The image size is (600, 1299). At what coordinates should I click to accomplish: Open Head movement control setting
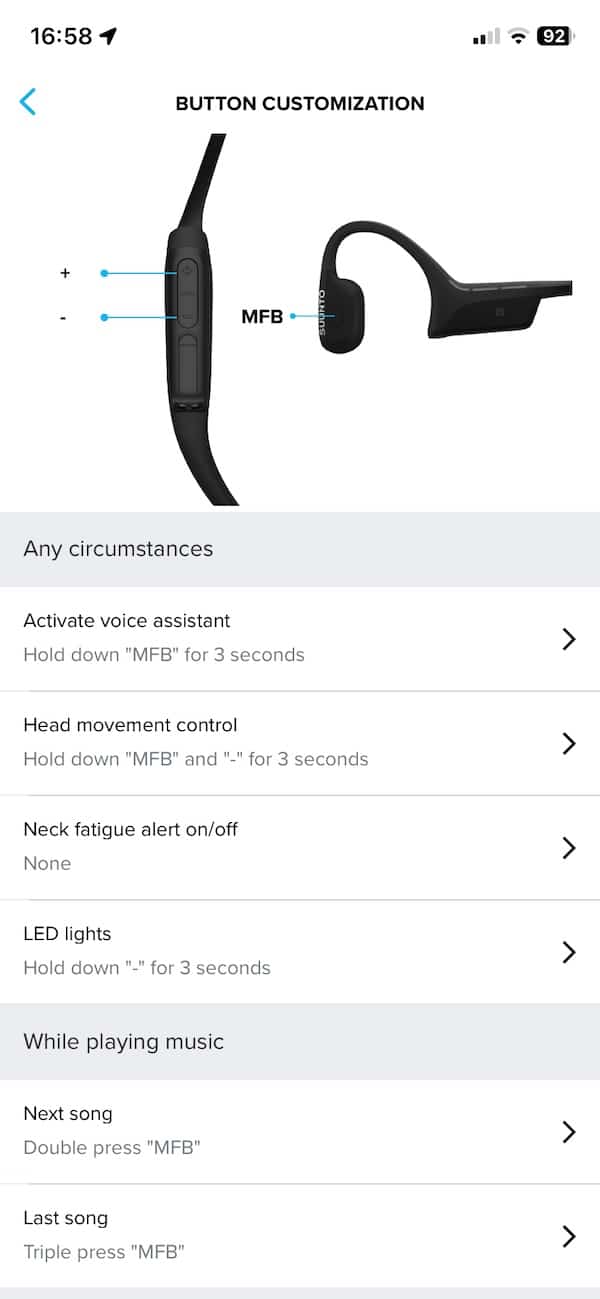pyautogui.click(x=300, y=742)
